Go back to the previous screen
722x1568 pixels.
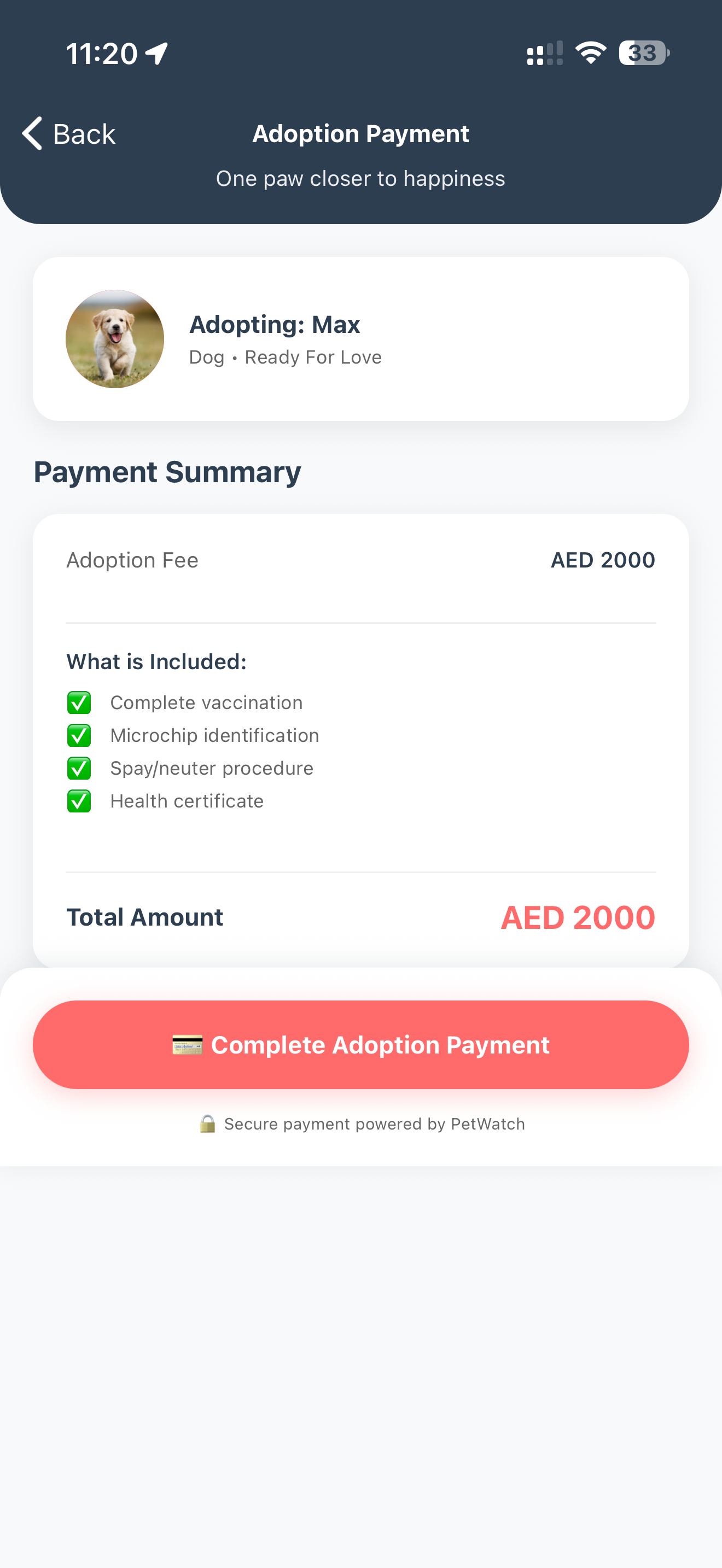(69, 133)
